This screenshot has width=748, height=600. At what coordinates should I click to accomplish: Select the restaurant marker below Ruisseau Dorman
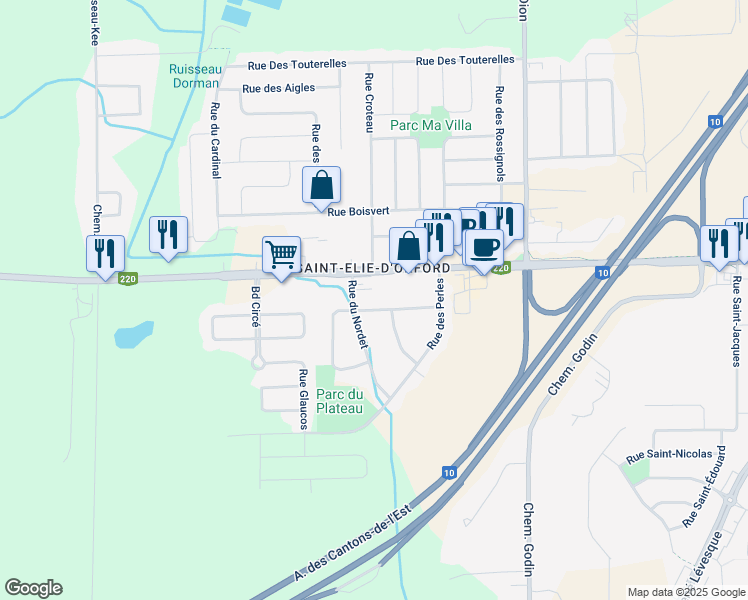(168, 236)
